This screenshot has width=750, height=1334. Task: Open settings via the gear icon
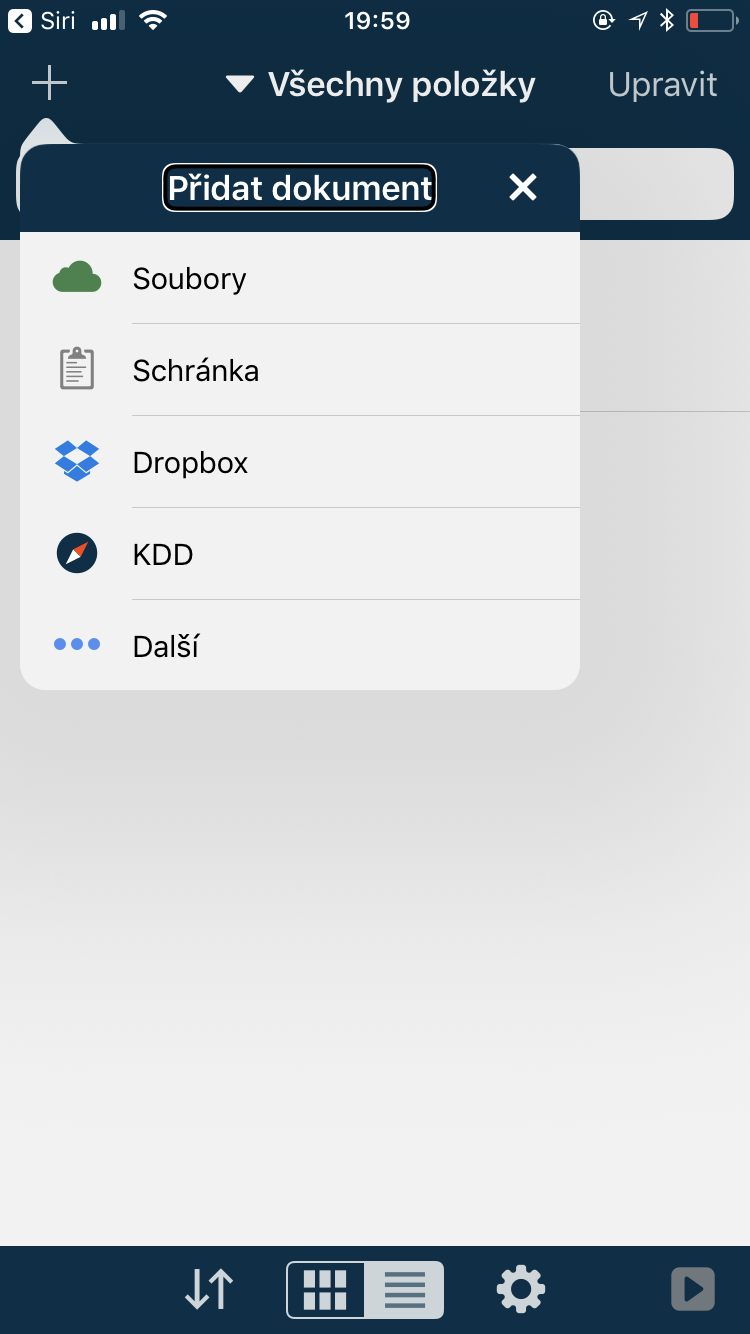pos(521,1289)
